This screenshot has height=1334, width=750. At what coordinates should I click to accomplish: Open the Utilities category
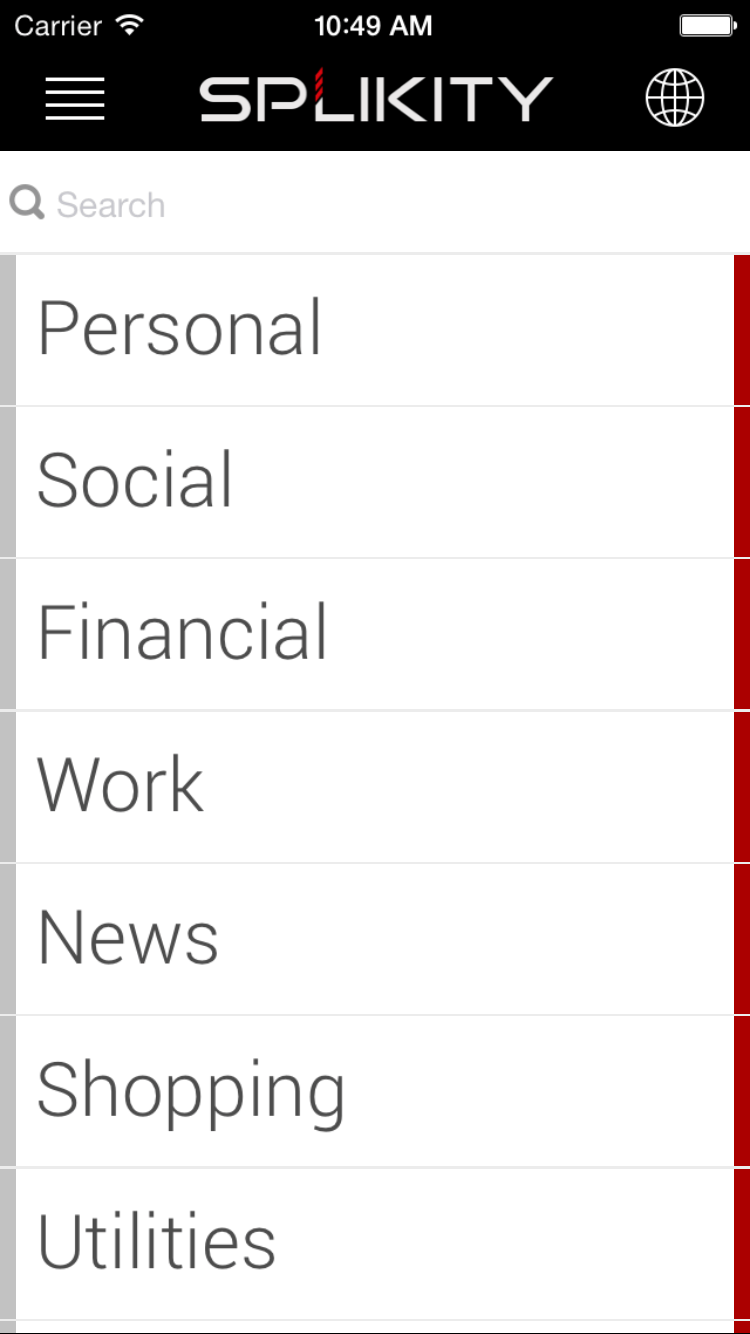click(x=375, y=1242)
